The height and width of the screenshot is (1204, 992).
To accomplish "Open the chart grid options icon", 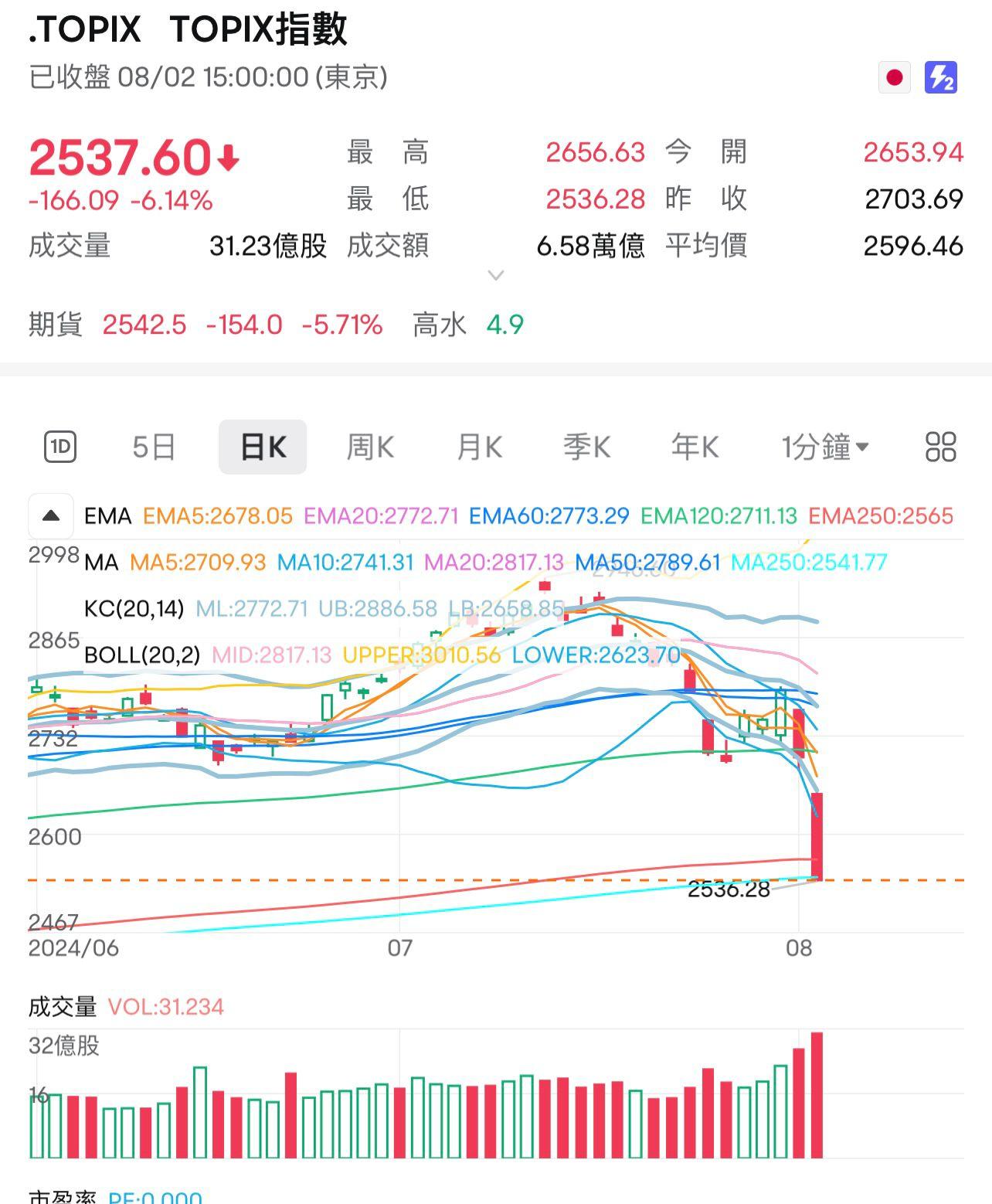I will [939, 447].
